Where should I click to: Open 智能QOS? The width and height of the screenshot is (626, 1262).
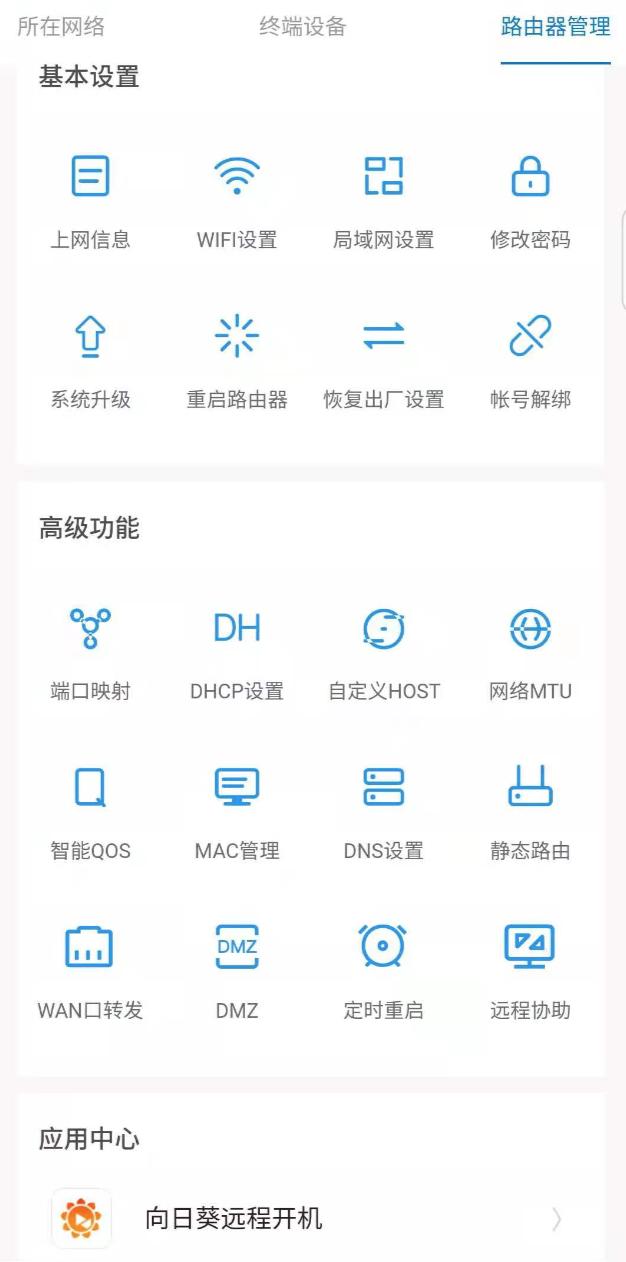[x=91, y=811]
